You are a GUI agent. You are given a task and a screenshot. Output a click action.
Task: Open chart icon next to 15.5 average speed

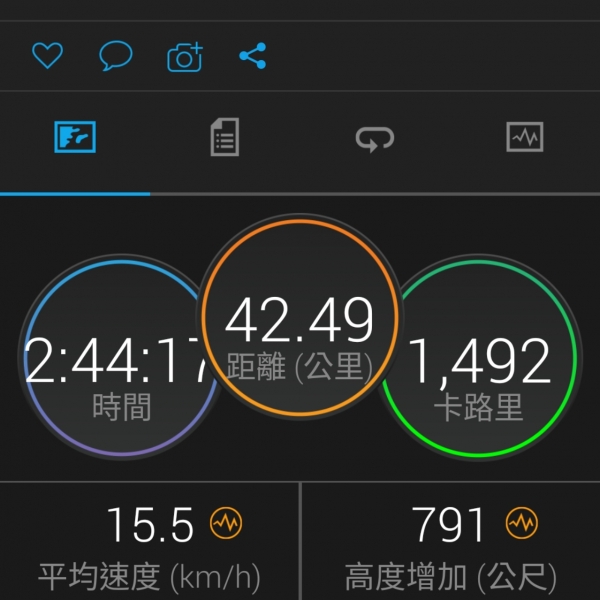click(225, 523)
